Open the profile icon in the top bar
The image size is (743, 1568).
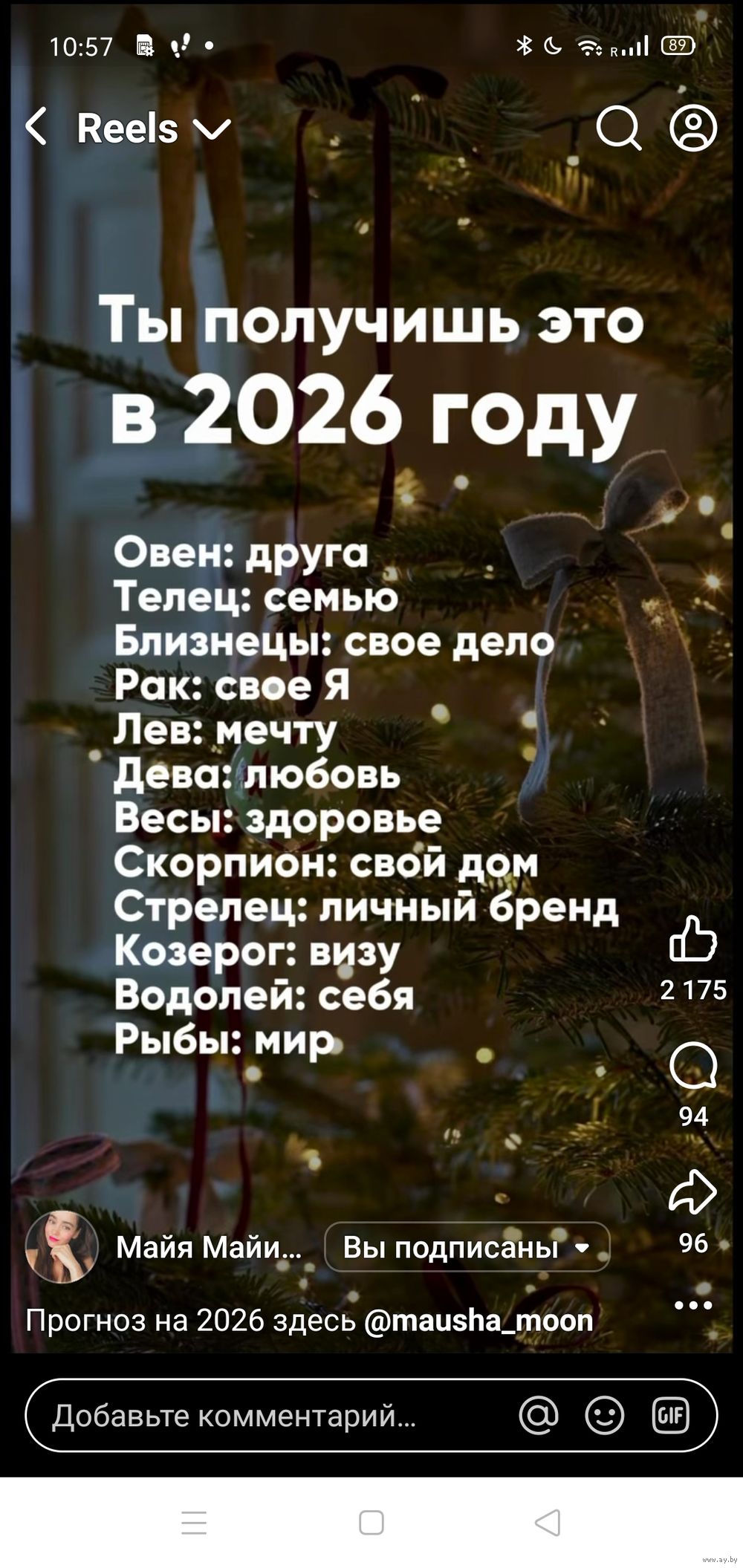tap(692, 129)
